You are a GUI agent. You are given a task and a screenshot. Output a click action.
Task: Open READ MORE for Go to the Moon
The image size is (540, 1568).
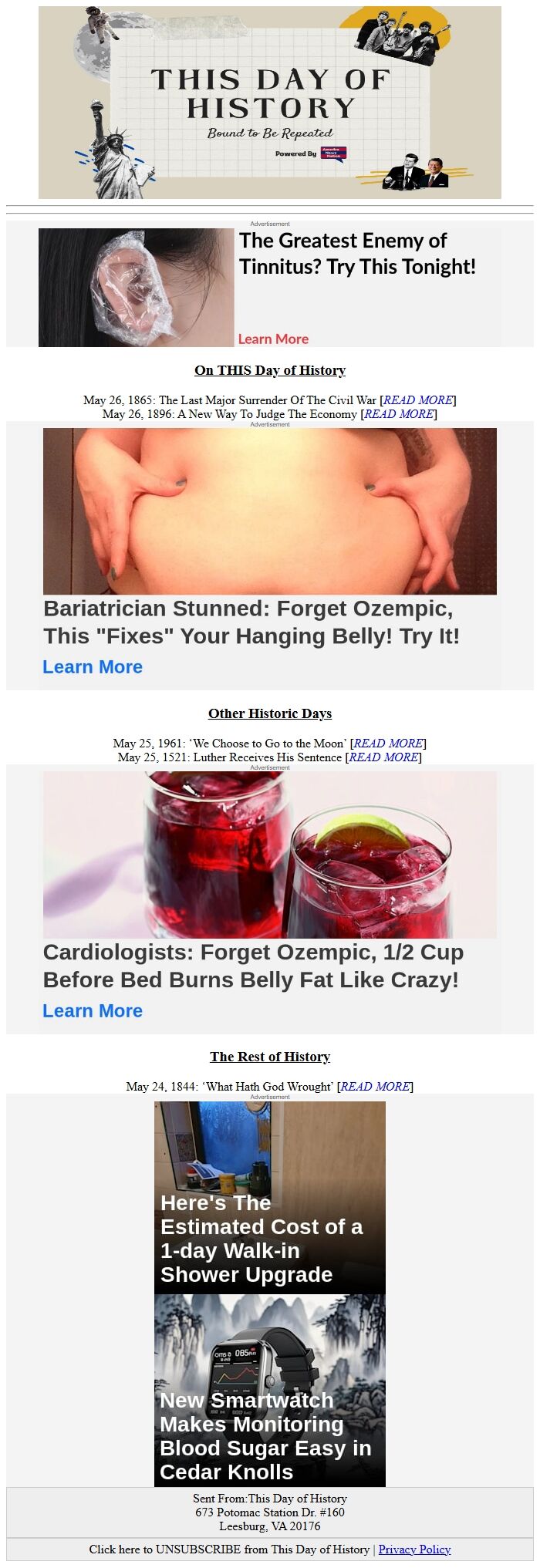coord(388,743)
